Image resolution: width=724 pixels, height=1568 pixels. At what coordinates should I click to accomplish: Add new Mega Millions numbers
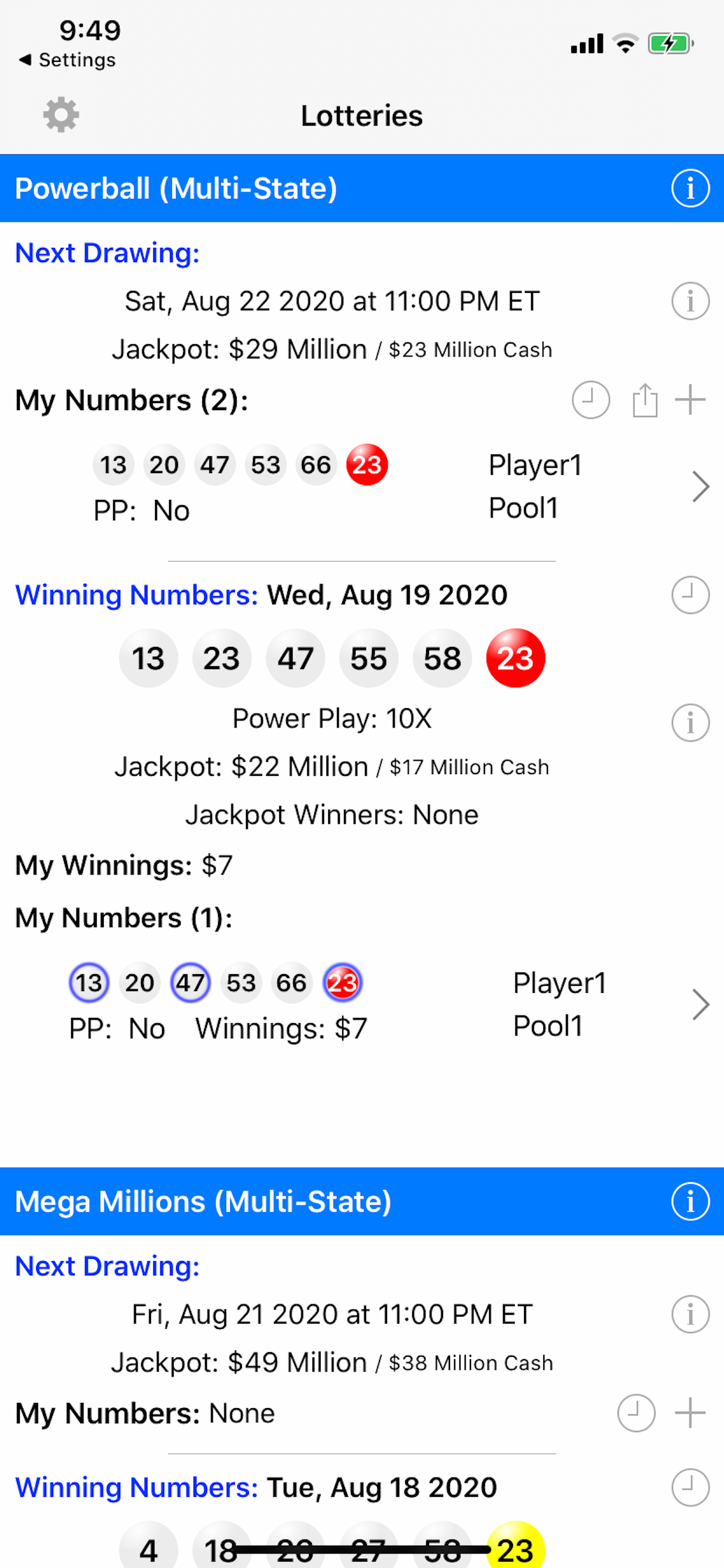pos(691,1413)
